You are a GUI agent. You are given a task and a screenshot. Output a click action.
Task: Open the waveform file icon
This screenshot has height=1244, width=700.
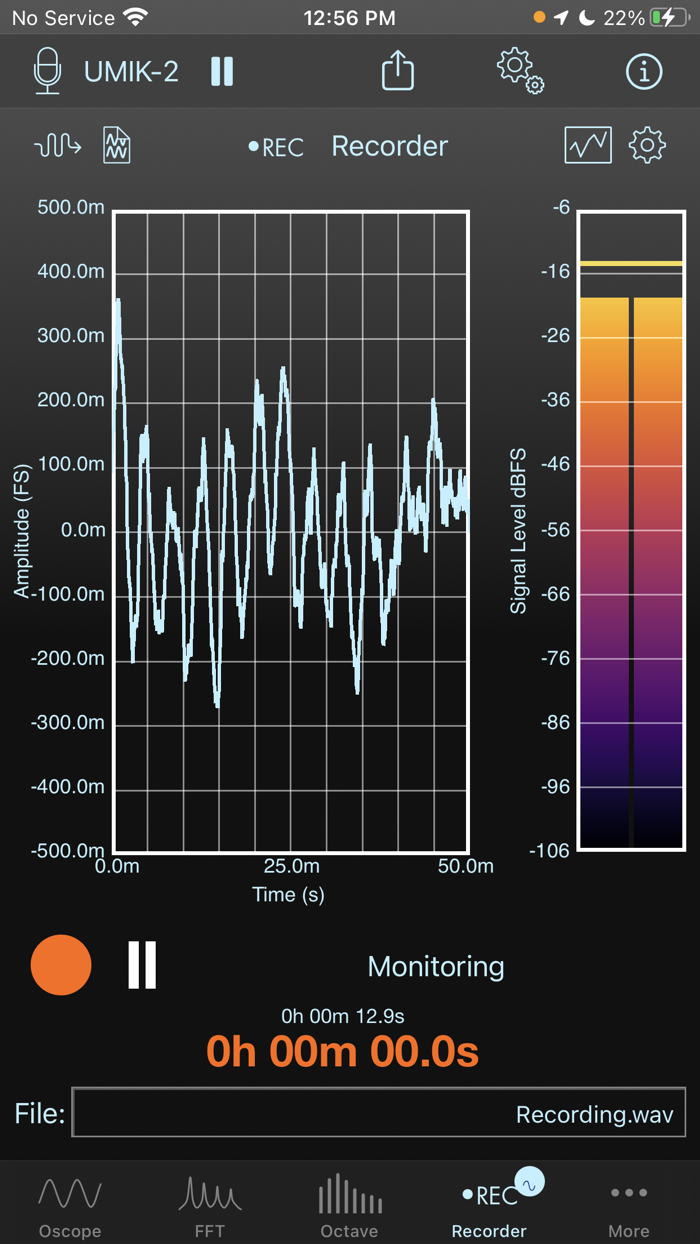117,146
